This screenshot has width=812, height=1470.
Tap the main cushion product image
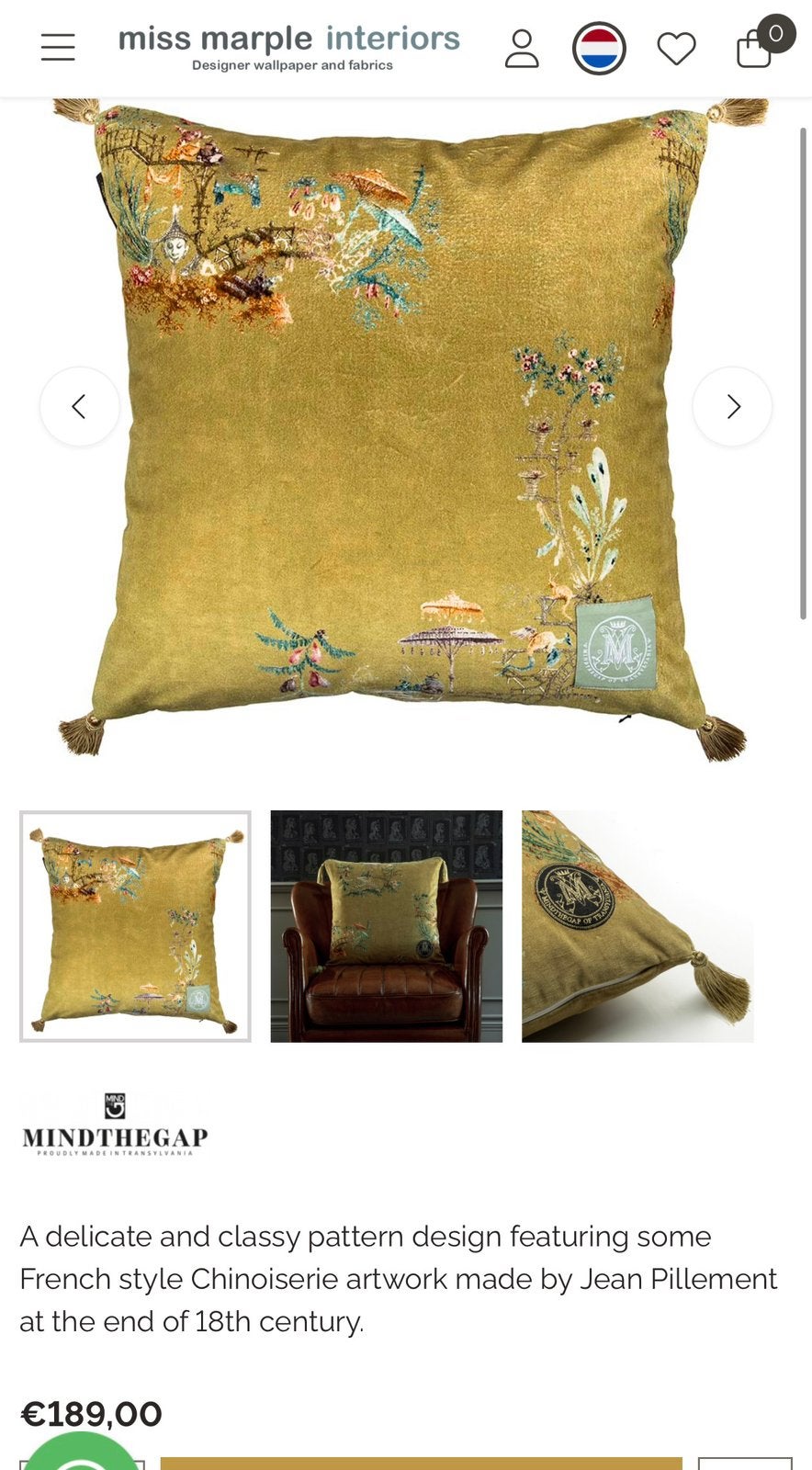406,427
